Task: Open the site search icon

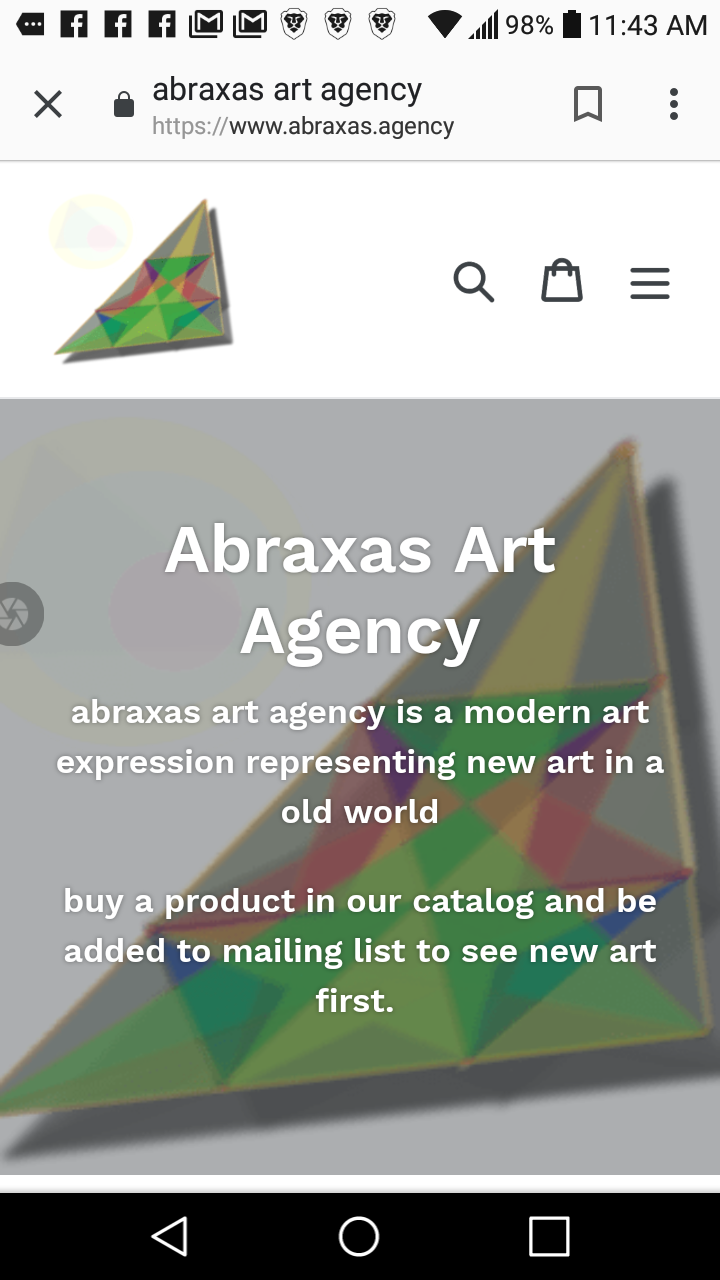Action: tap(473, 282)
